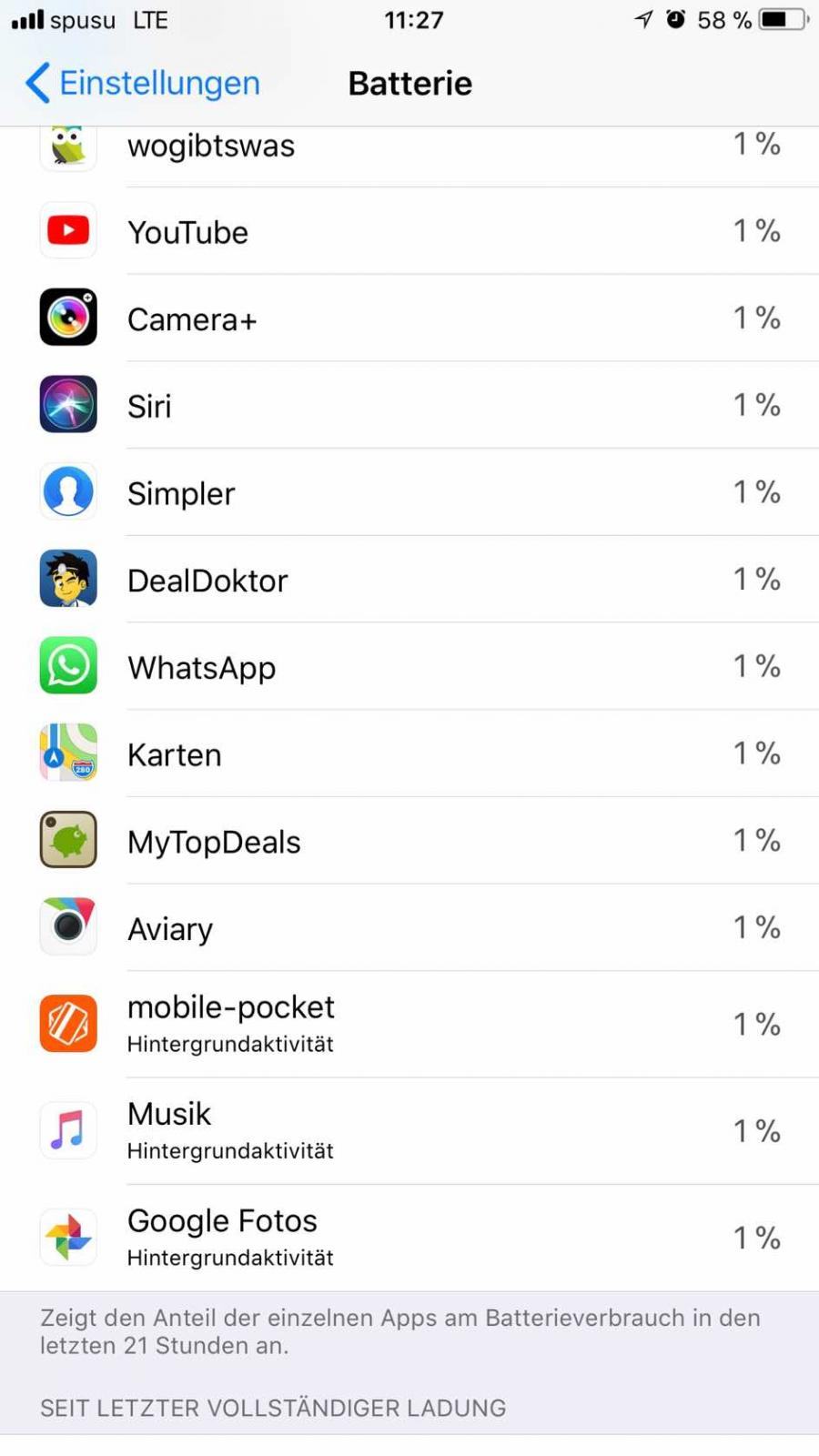Screen dimensions: 819x1456
Task: Tap the DealDoktor battery row
Action: [x=409, y=581]
